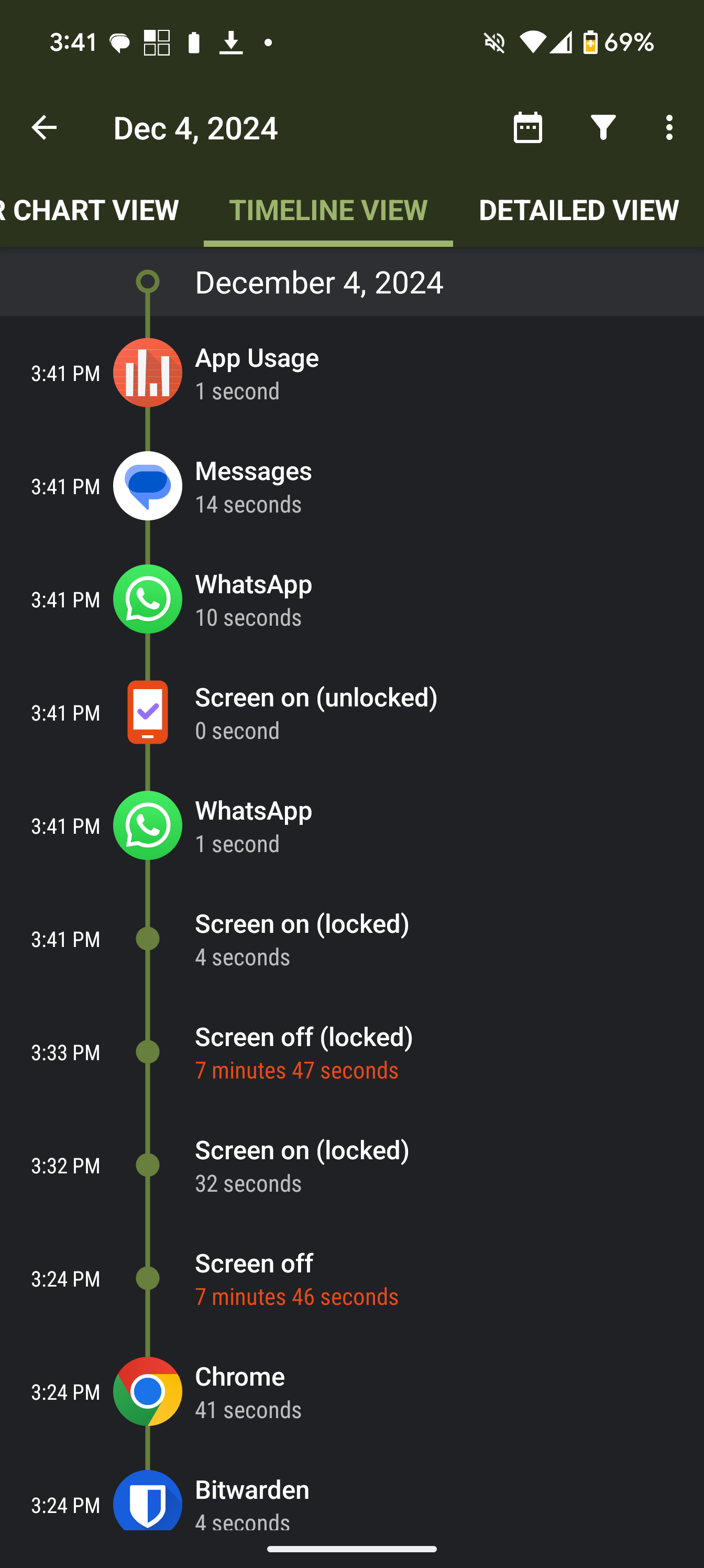The image size is (704, 1568).
Task: Open the Chrome 41 seconds entry
Action: 351,1392
